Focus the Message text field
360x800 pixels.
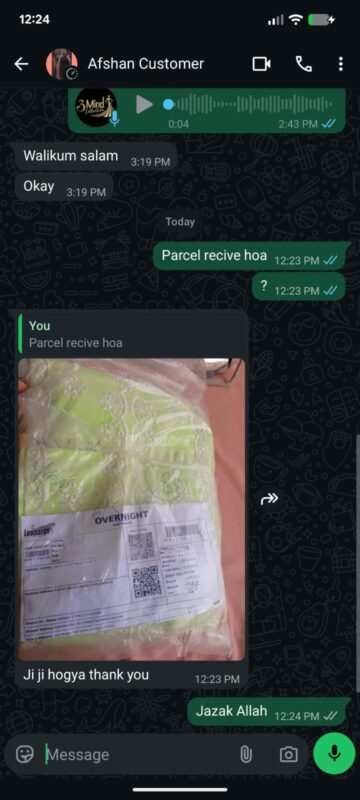(x=138, y=754)
